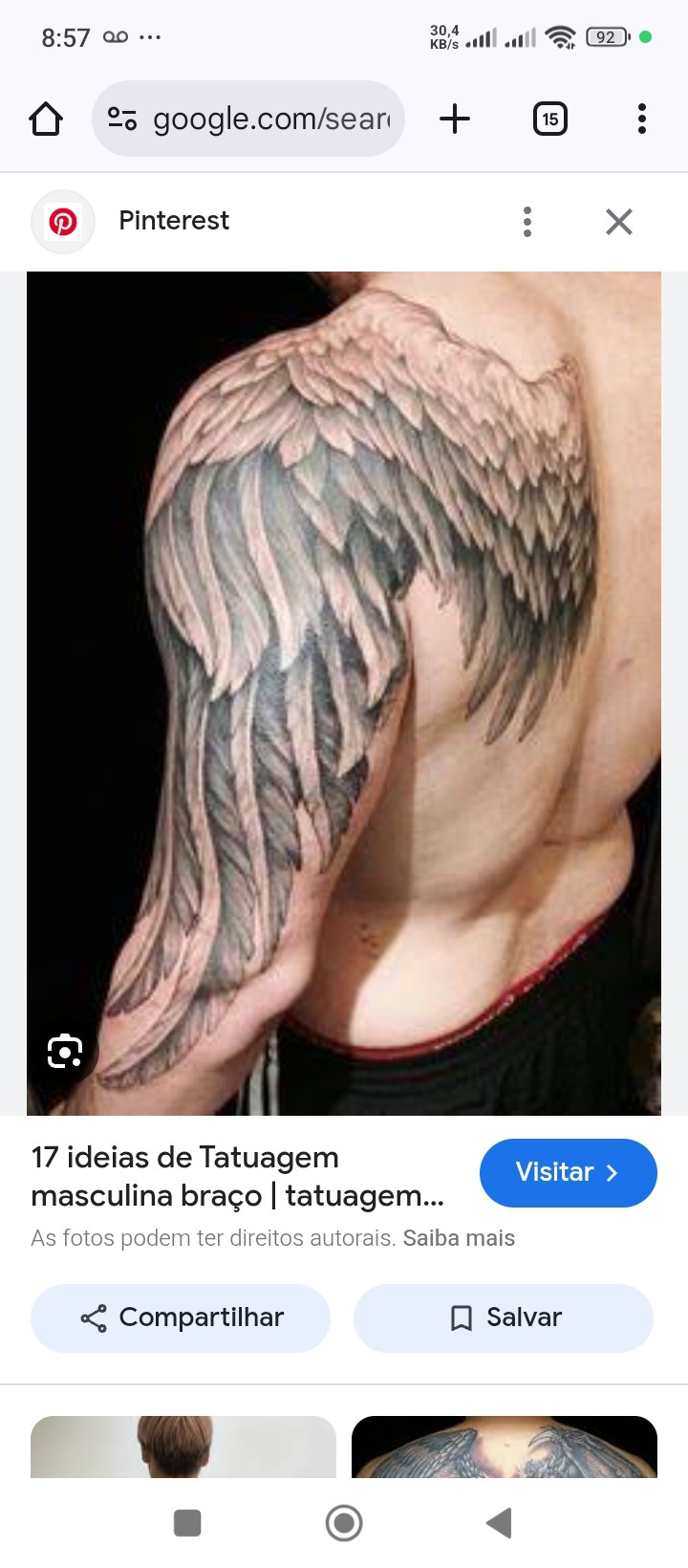Close the image preview panel
Screen dimensions: 688x1568
(x=619, y=222)
